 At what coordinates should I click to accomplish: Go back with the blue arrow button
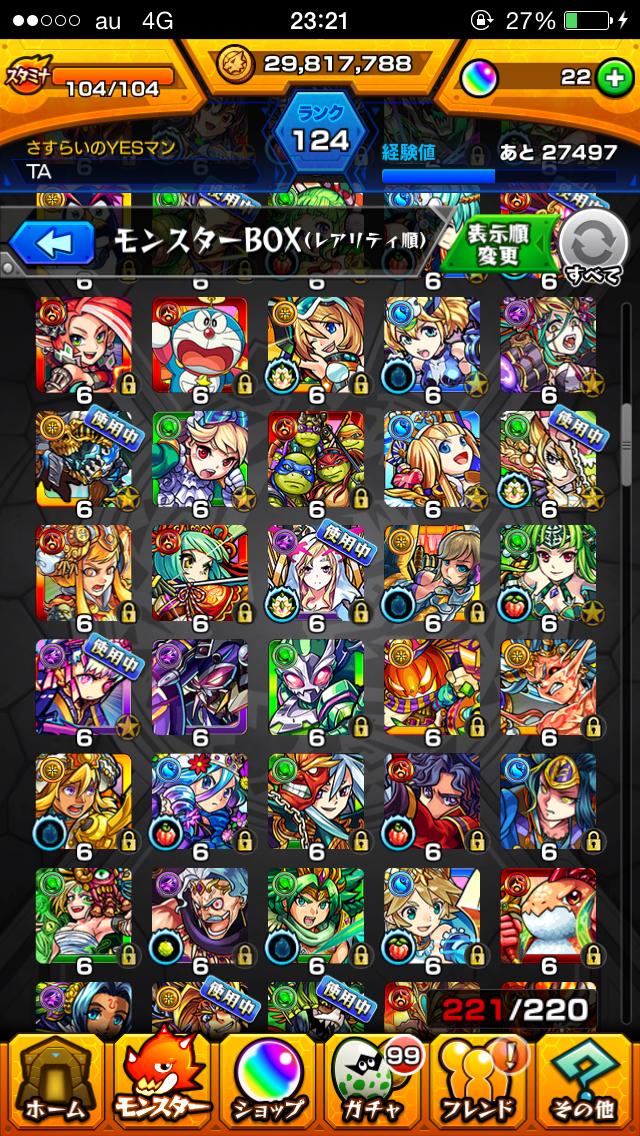coord(50,242)
